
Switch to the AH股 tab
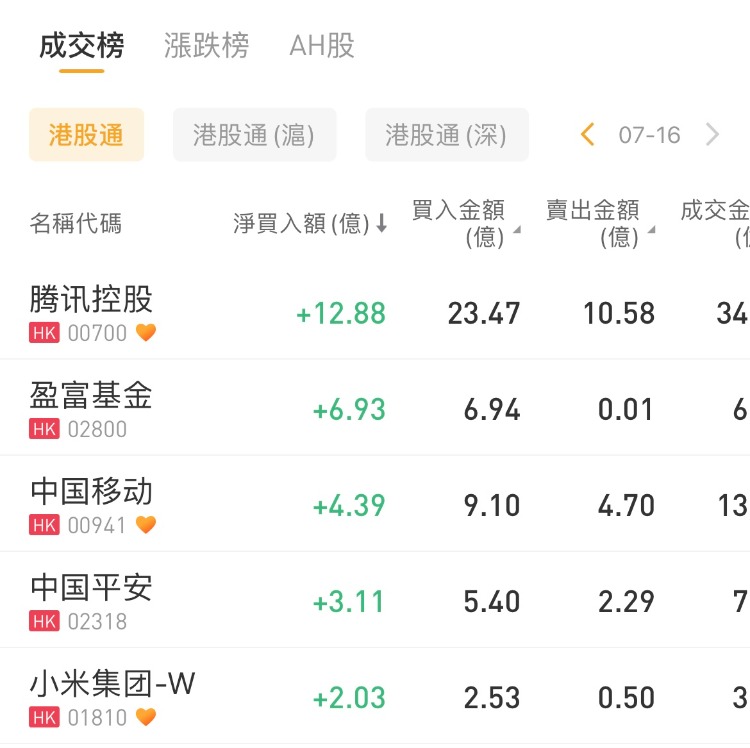[321, 46]
